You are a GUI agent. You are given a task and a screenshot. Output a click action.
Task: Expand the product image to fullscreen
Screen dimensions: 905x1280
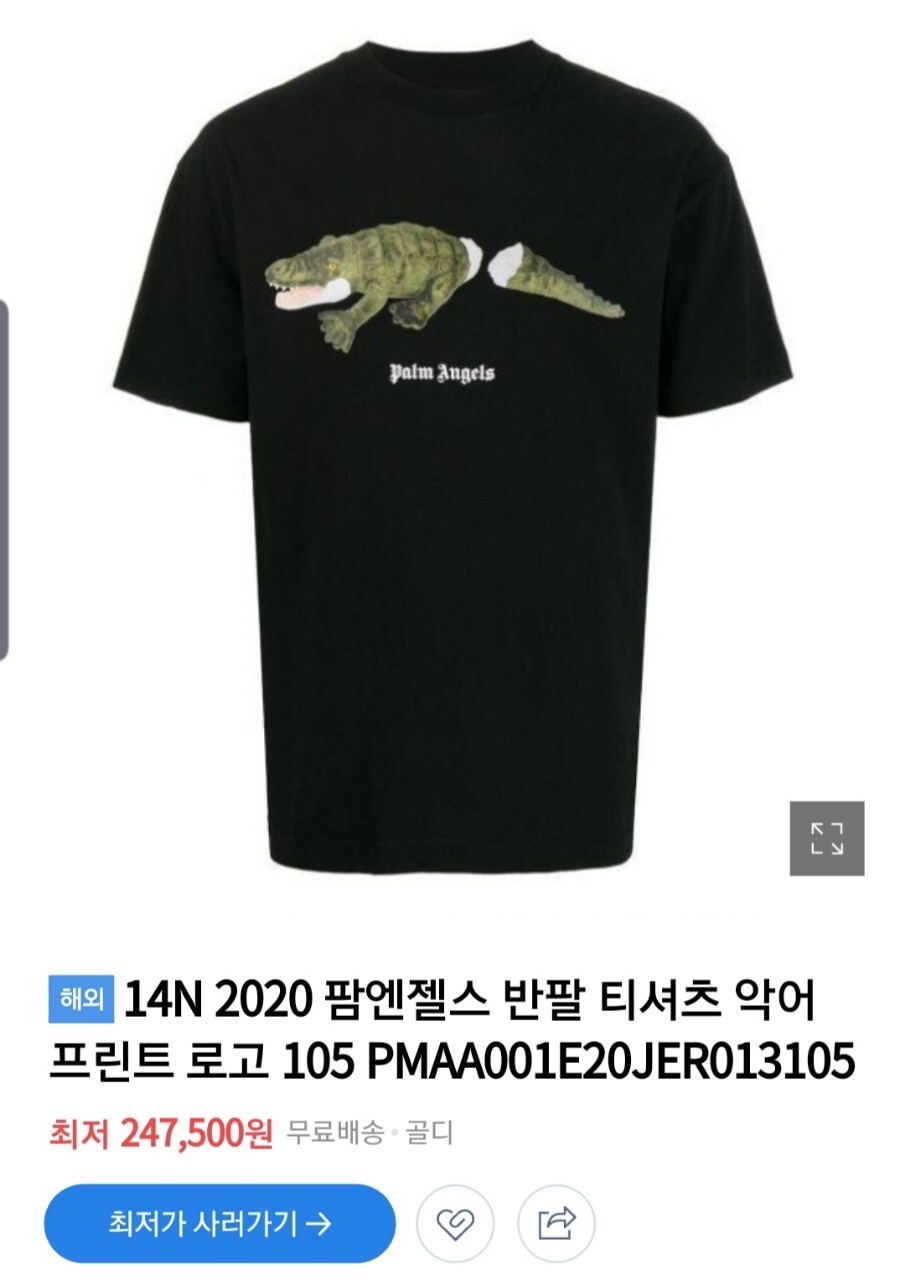(x=827, y=838)
